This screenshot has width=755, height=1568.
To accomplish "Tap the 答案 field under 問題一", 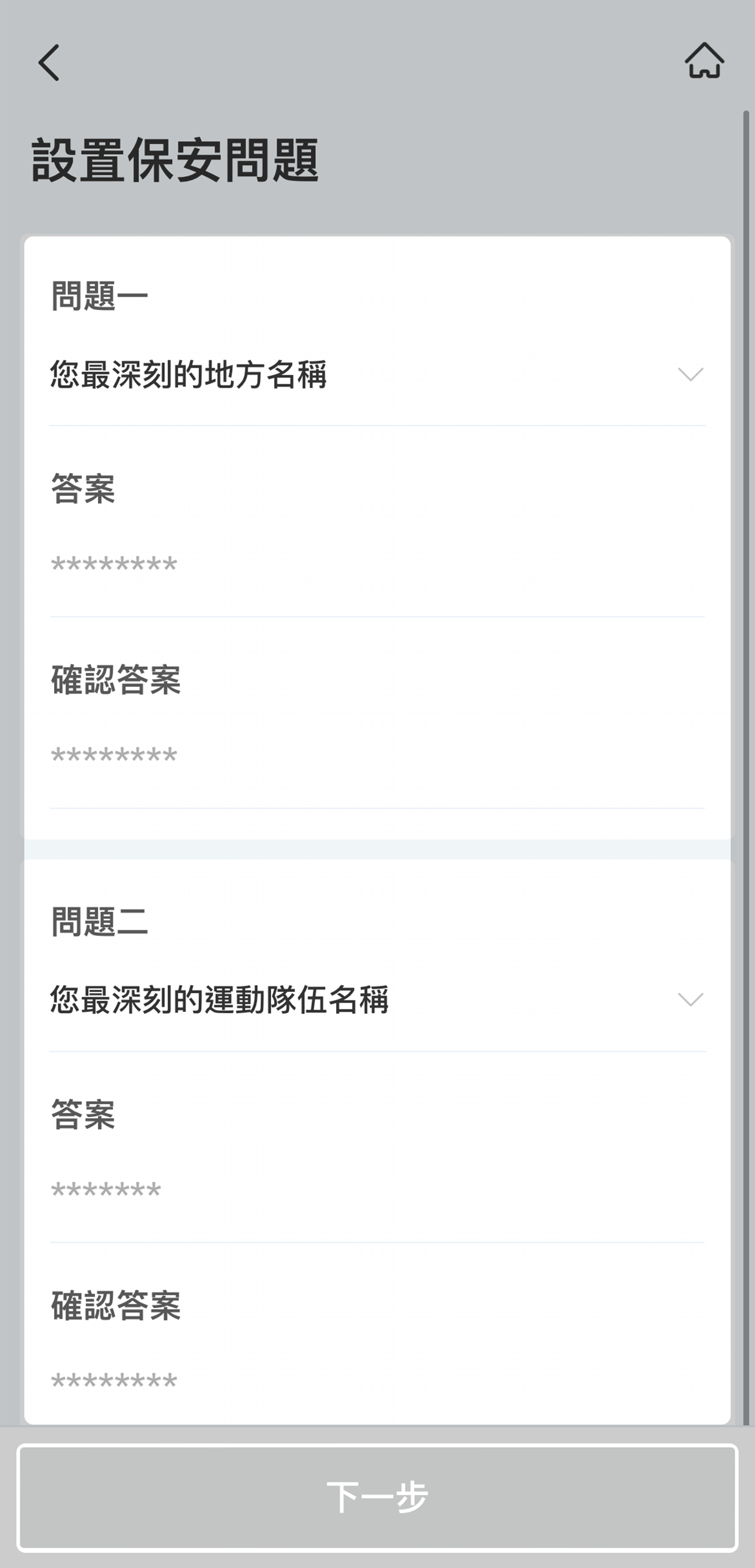I will [x=376, y=565].
